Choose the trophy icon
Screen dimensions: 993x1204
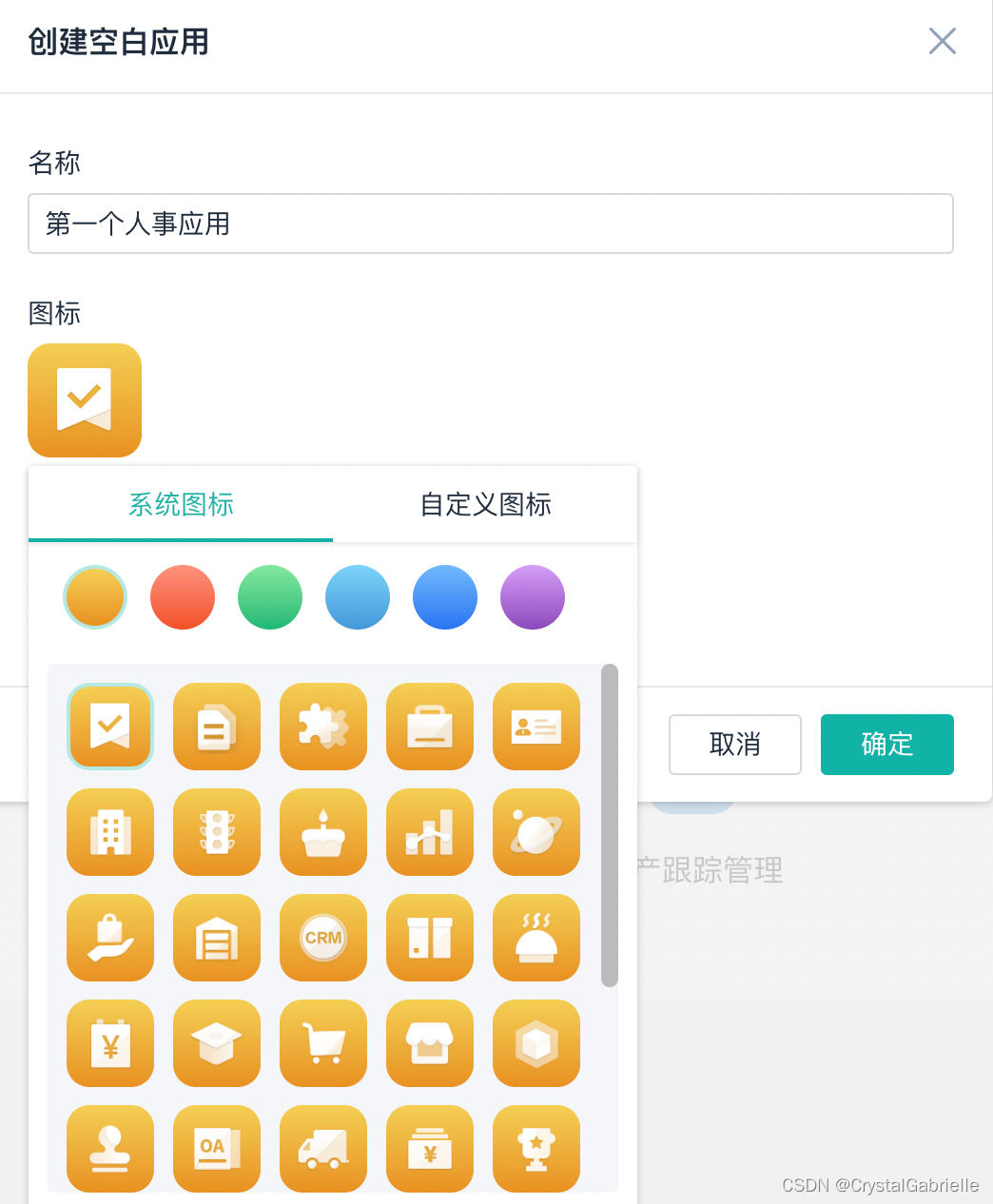pyautogui.click(x=536, y=1149)
